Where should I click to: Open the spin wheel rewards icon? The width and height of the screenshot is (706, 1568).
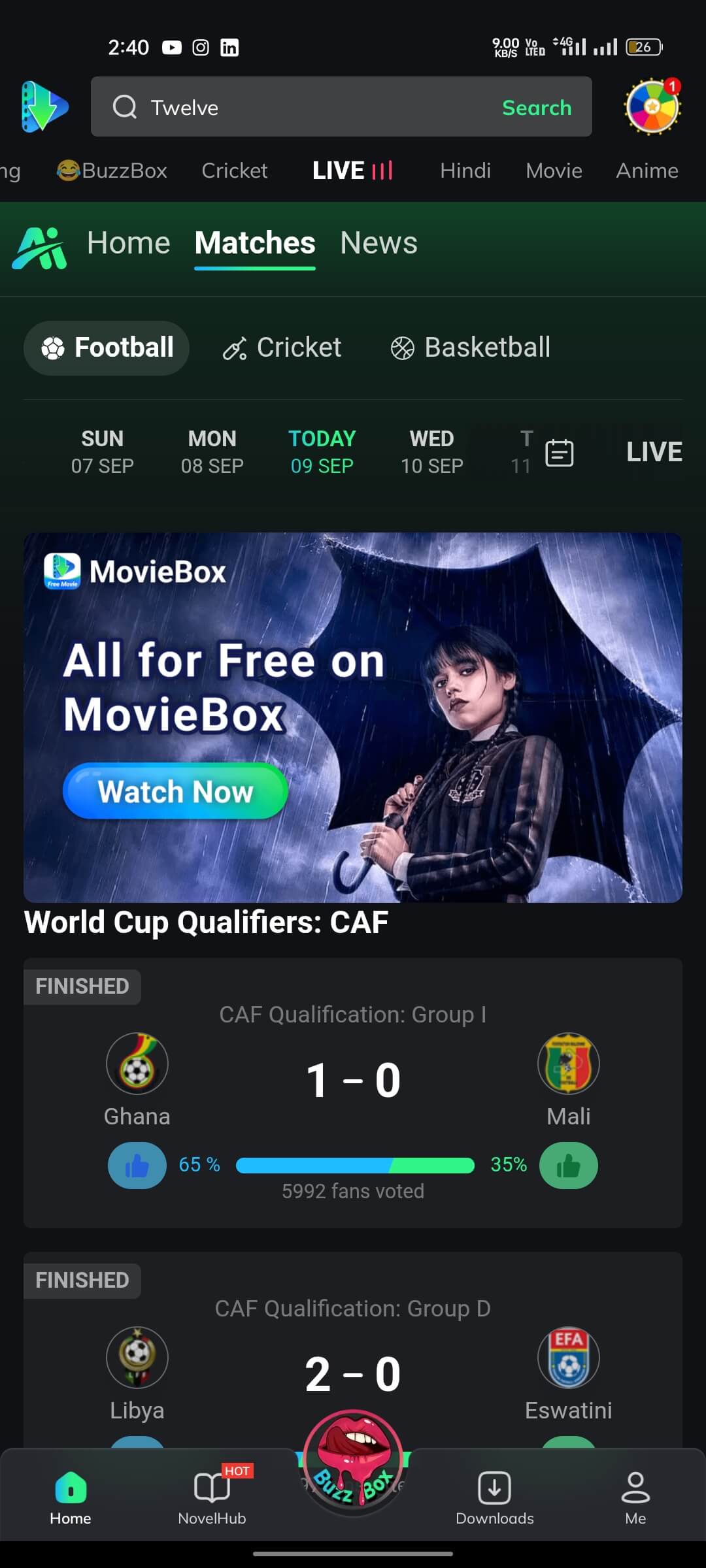coord(652,107)
